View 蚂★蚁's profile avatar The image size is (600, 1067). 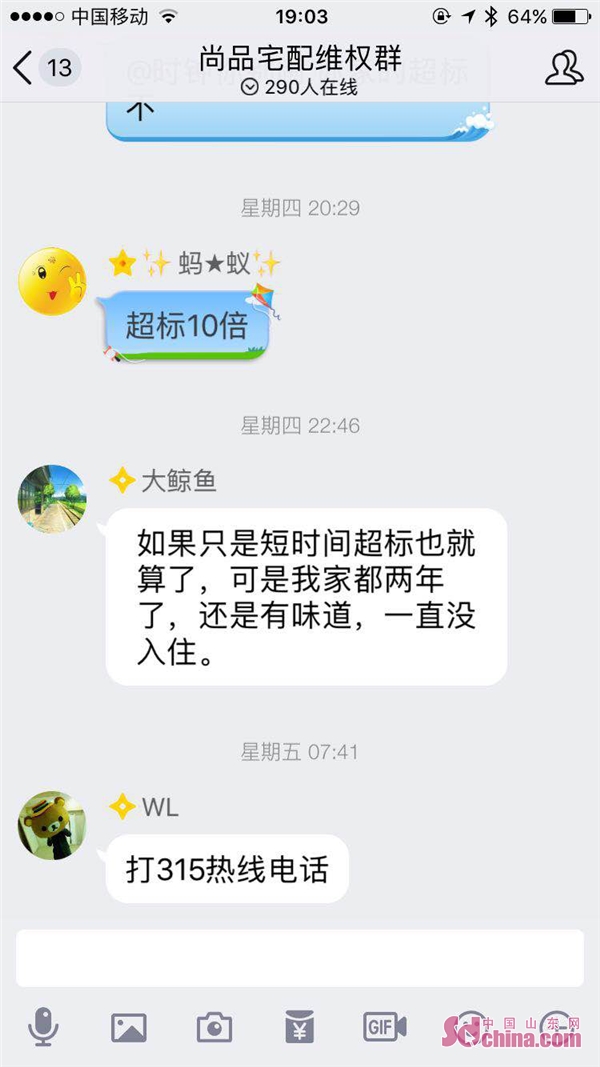click(53, 281)
